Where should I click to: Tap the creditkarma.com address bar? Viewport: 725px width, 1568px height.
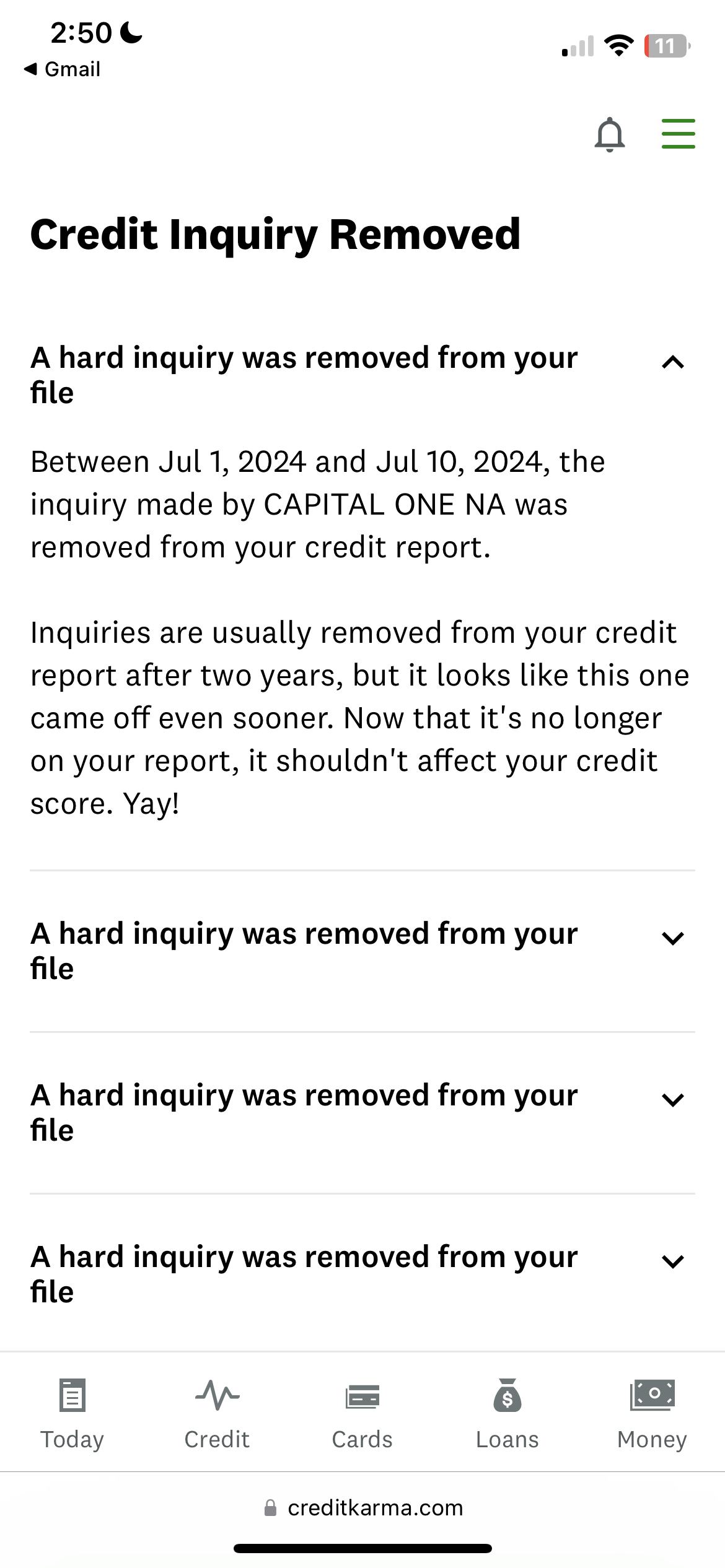[x=363, y=1507]
